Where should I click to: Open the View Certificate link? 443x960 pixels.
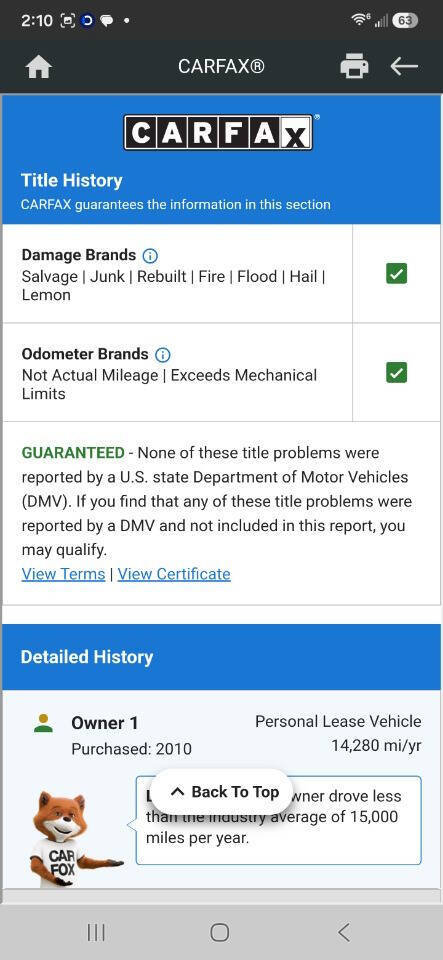click(x=174, y=574)
